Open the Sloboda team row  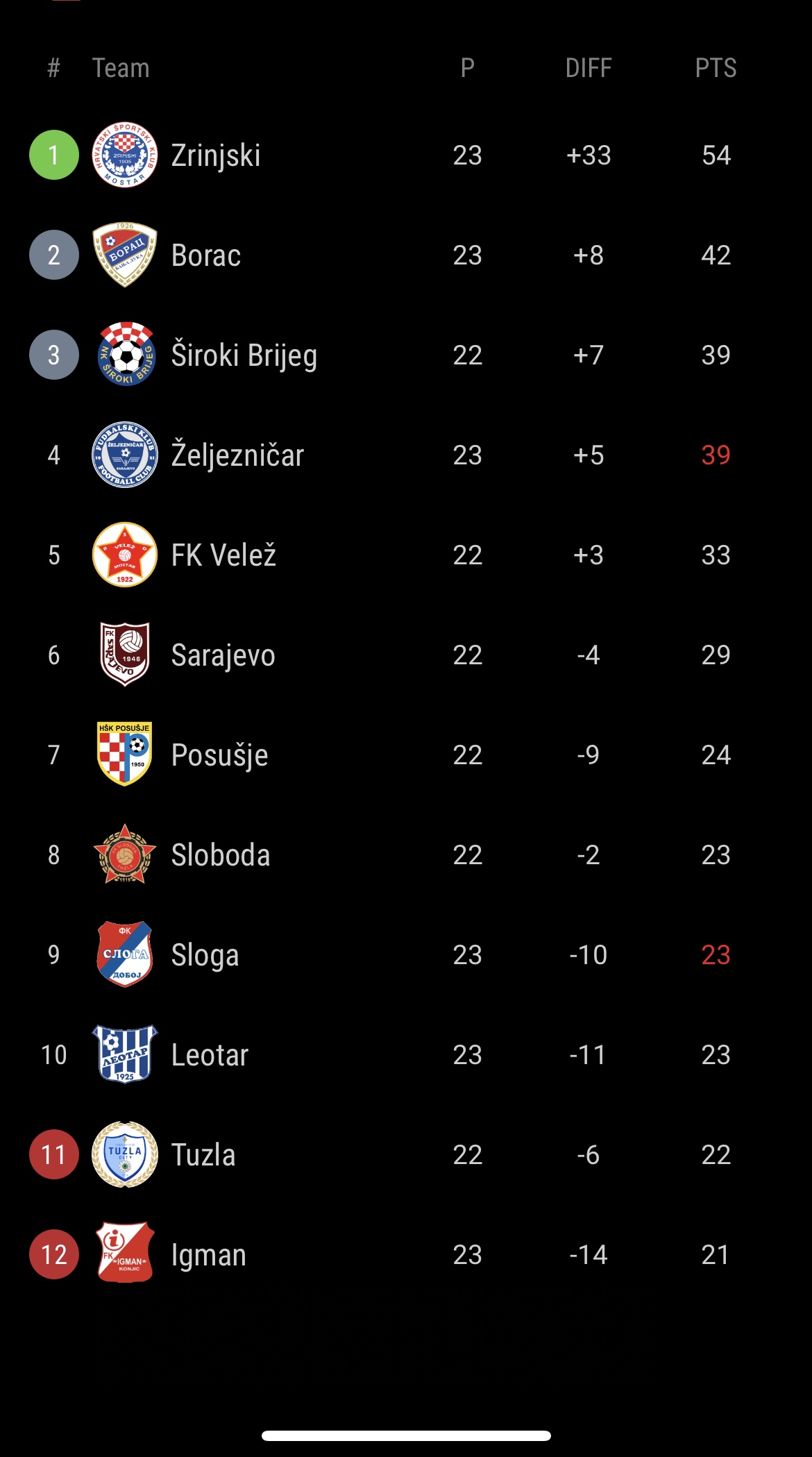click(x=221, y=855)
